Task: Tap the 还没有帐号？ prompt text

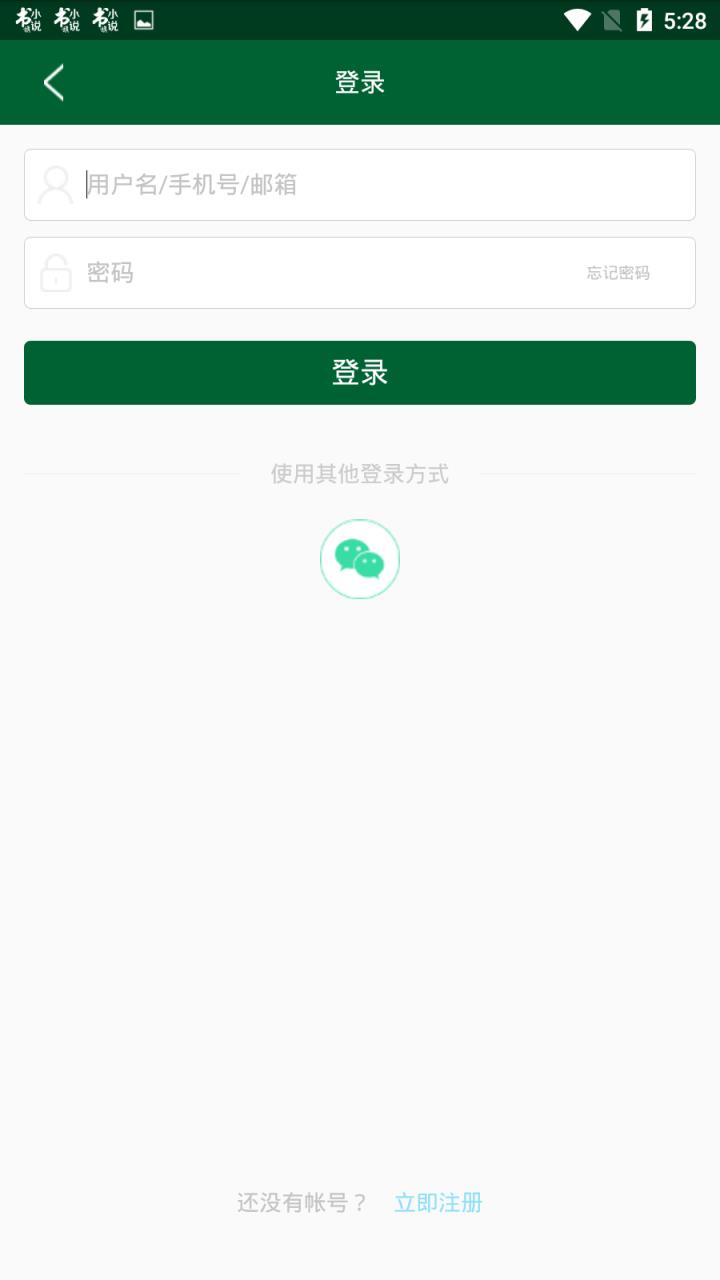Action: [300, 1202]
